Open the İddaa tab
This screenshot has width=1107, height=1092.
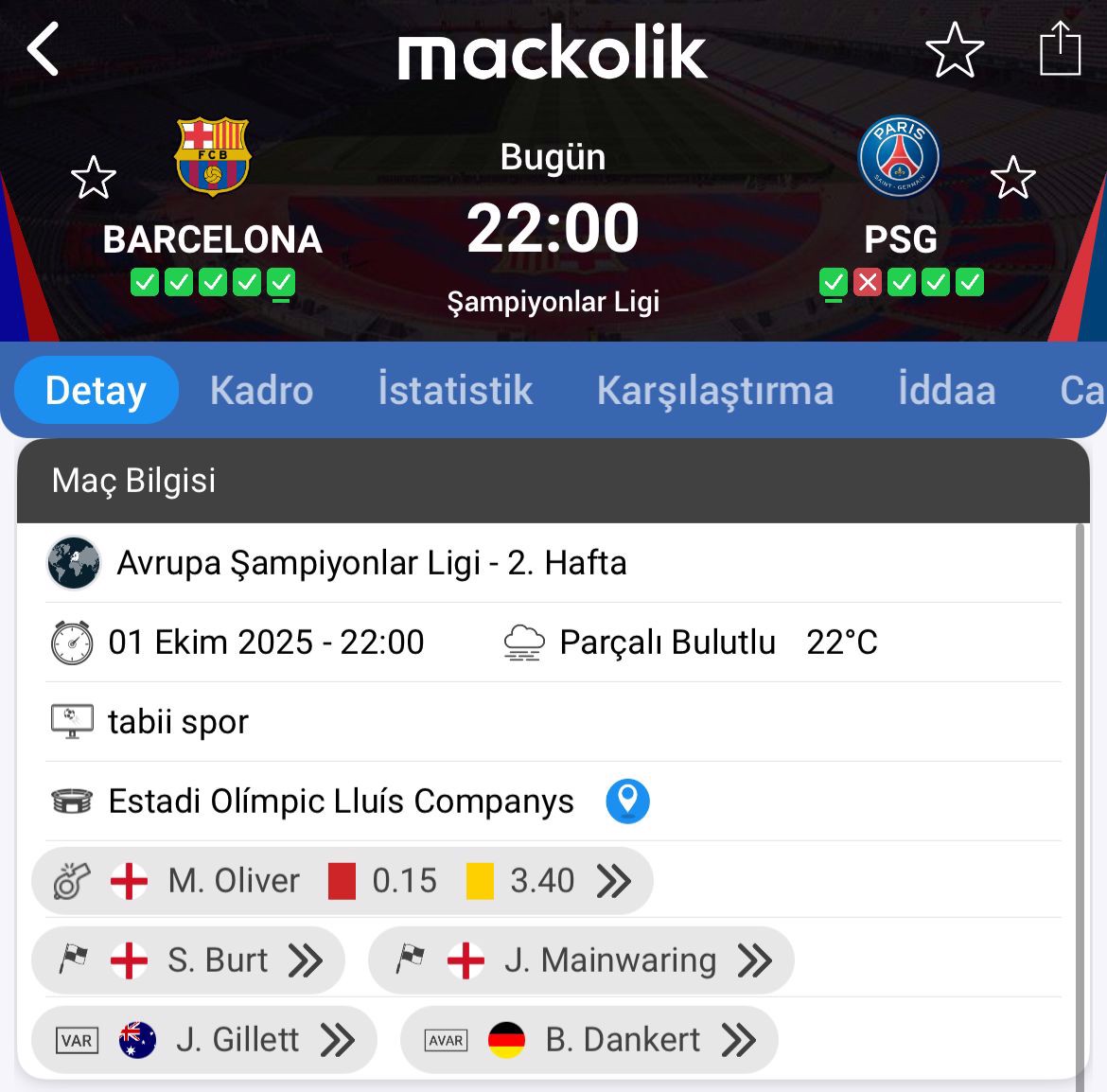tap(946, 390)
